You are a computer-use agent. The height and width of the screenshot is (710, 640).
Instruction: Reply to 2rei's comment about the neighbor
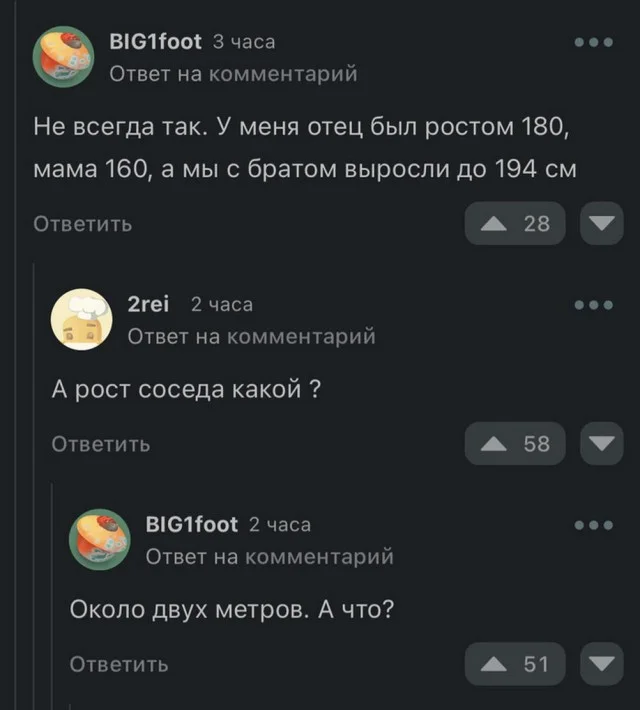pos(101,444)
